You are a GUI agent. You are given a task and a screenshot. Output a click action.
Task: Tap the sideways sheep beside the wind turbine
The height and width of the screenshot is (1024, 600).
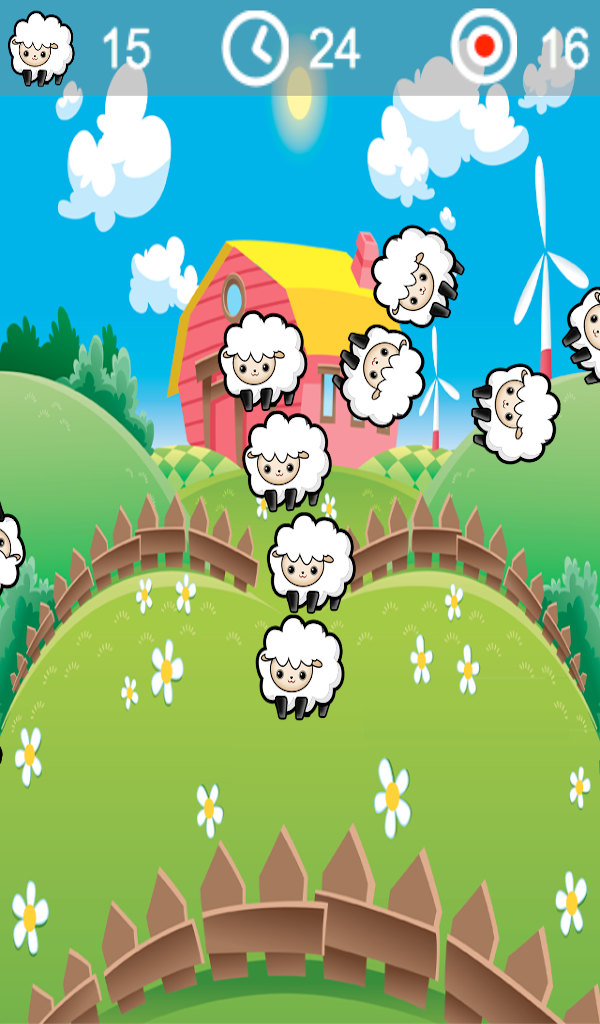pos(514,410)
